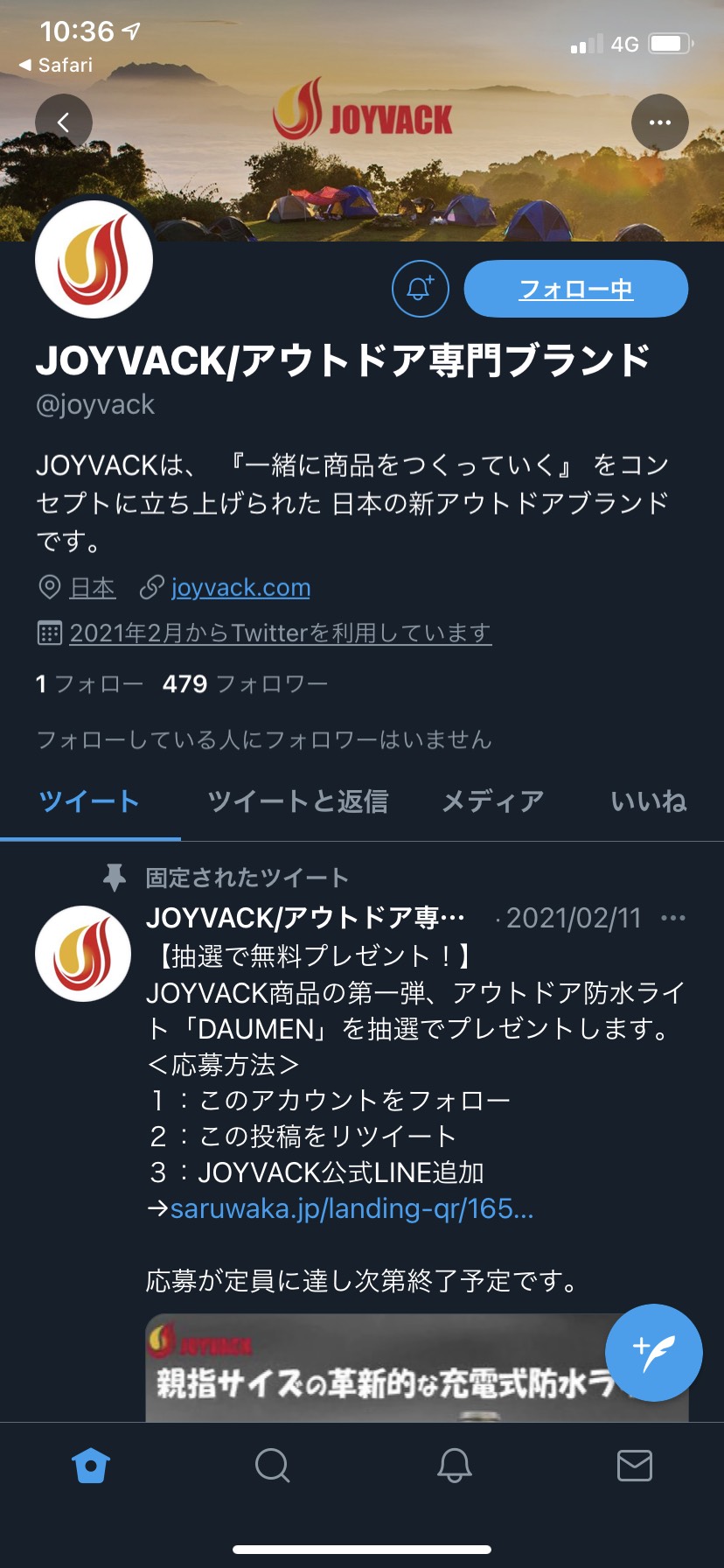Open the profile overflow menu
724x1568 pixels.
click(x=660, y=122)
